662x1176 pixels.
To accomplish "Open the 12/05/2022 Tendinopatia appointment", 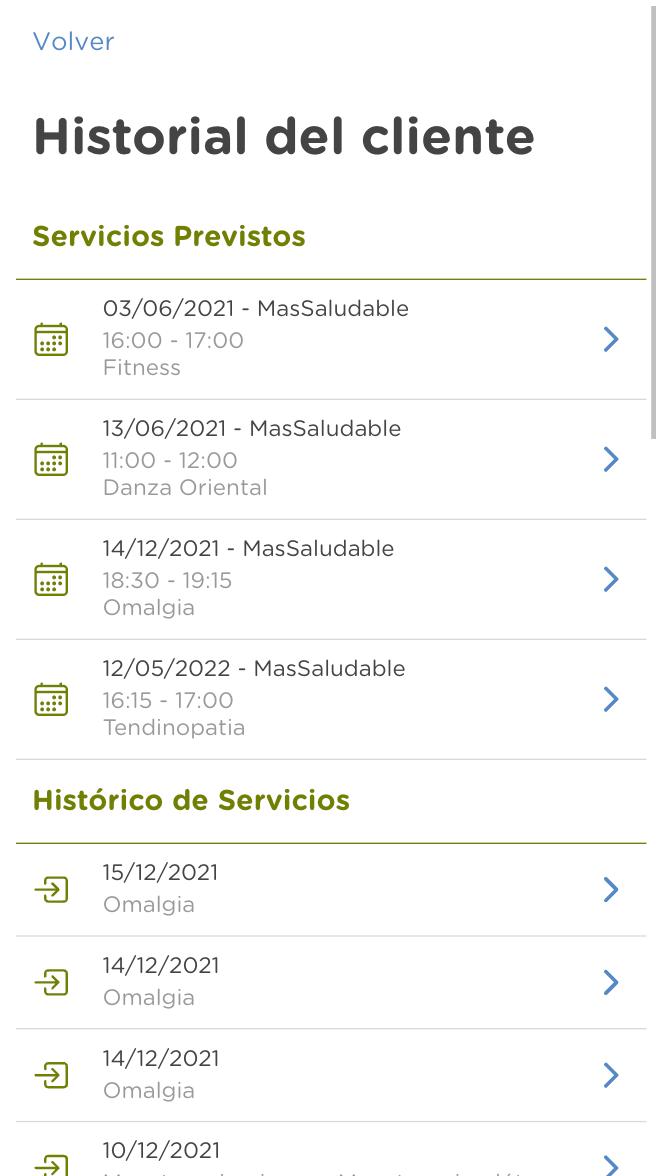I will (x=331, y=700).
